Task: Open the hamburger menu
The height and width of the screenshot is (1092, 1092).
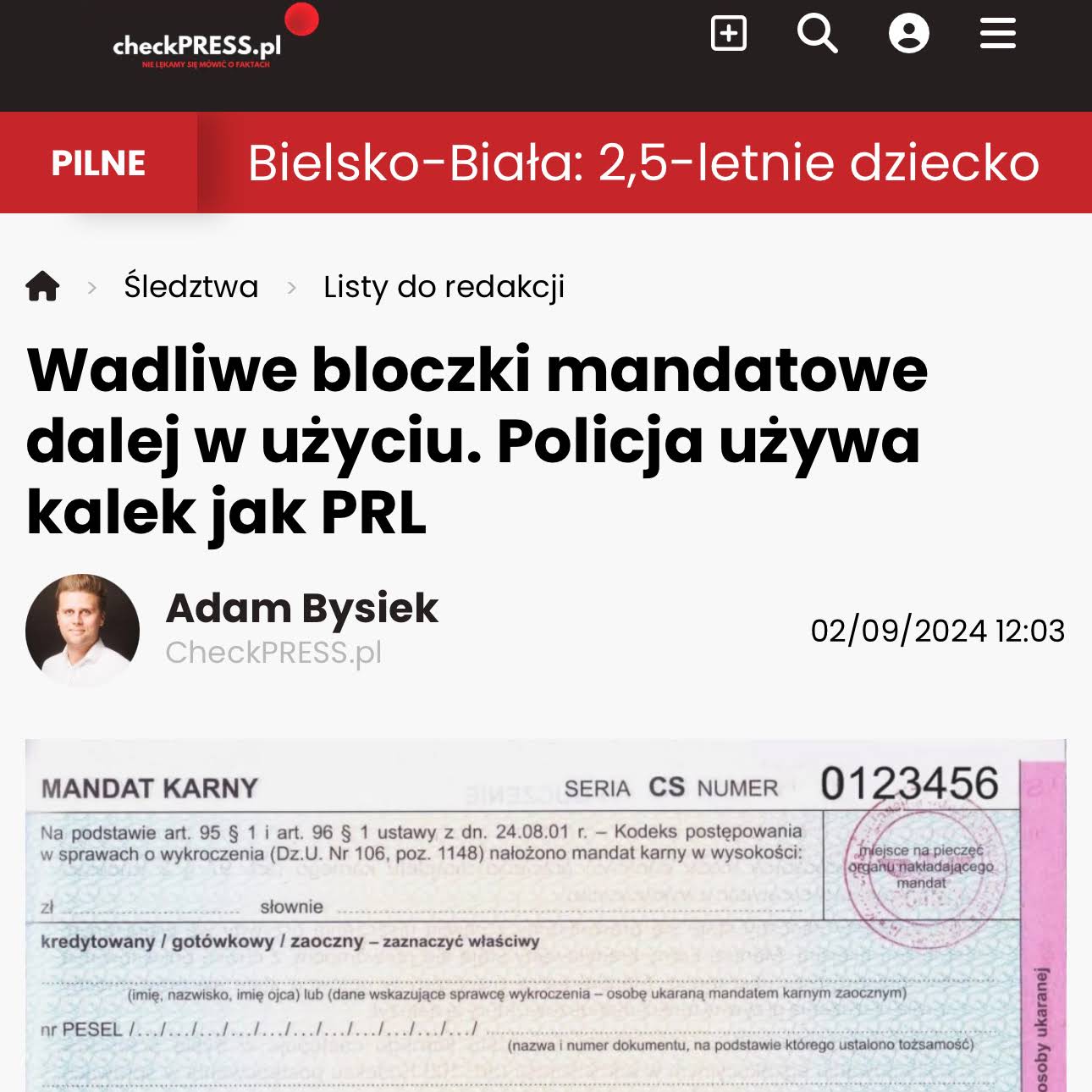Action: coord(997,34)
